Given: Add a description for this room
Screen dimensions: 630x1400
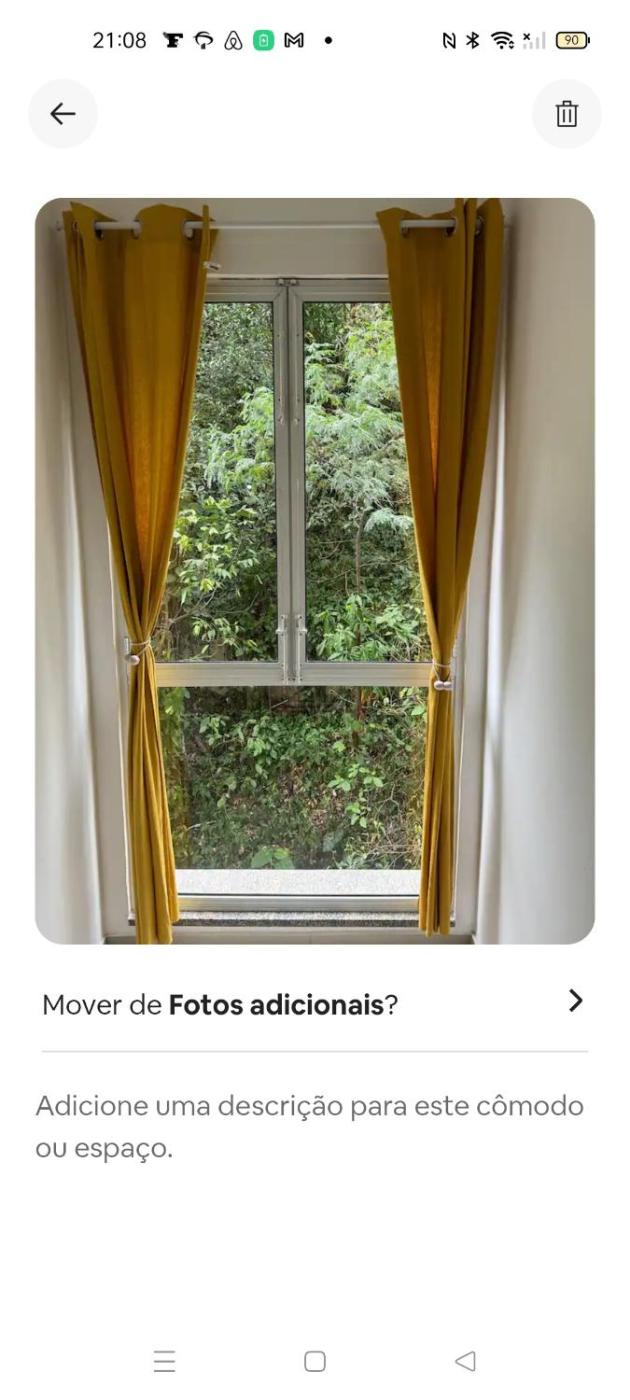Looking at the screenshot, I should [x=310, y=1127].
